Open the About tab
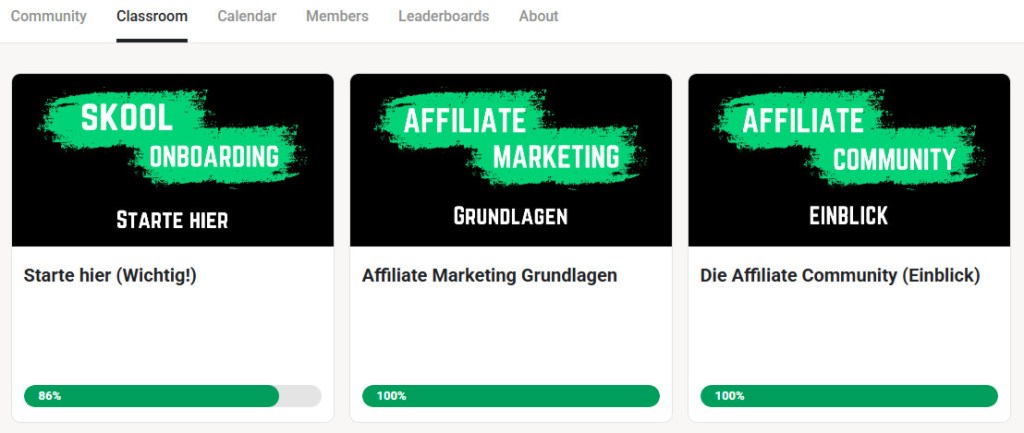 click(538, 16)
